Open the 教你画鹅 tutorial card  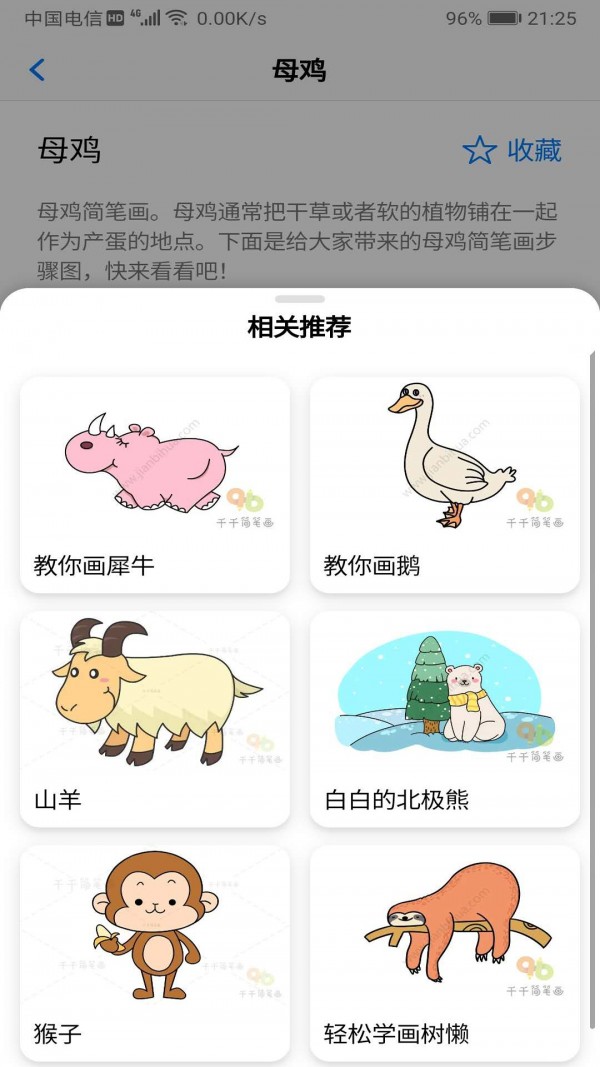(x=445, y=485)
